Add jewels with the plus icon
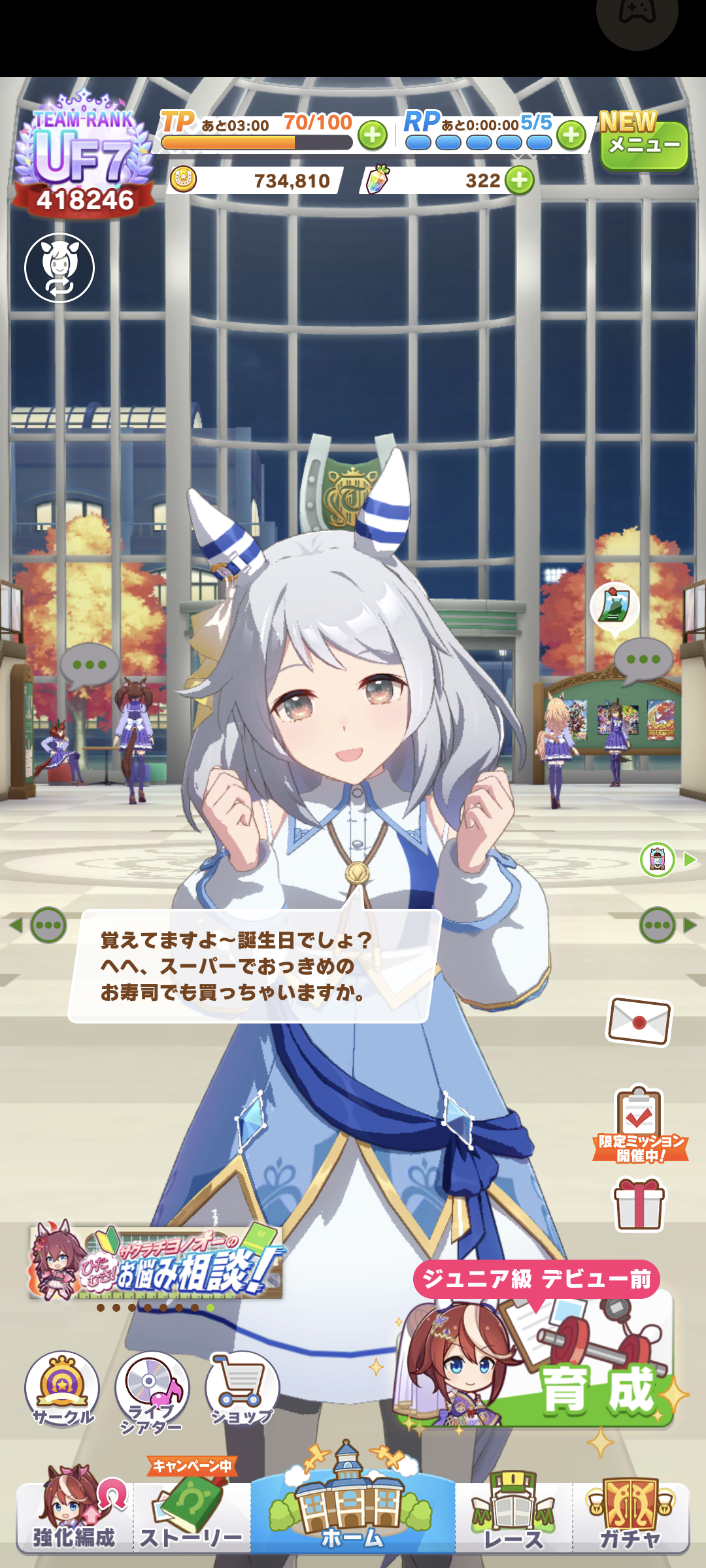 (x=520, y=180)
